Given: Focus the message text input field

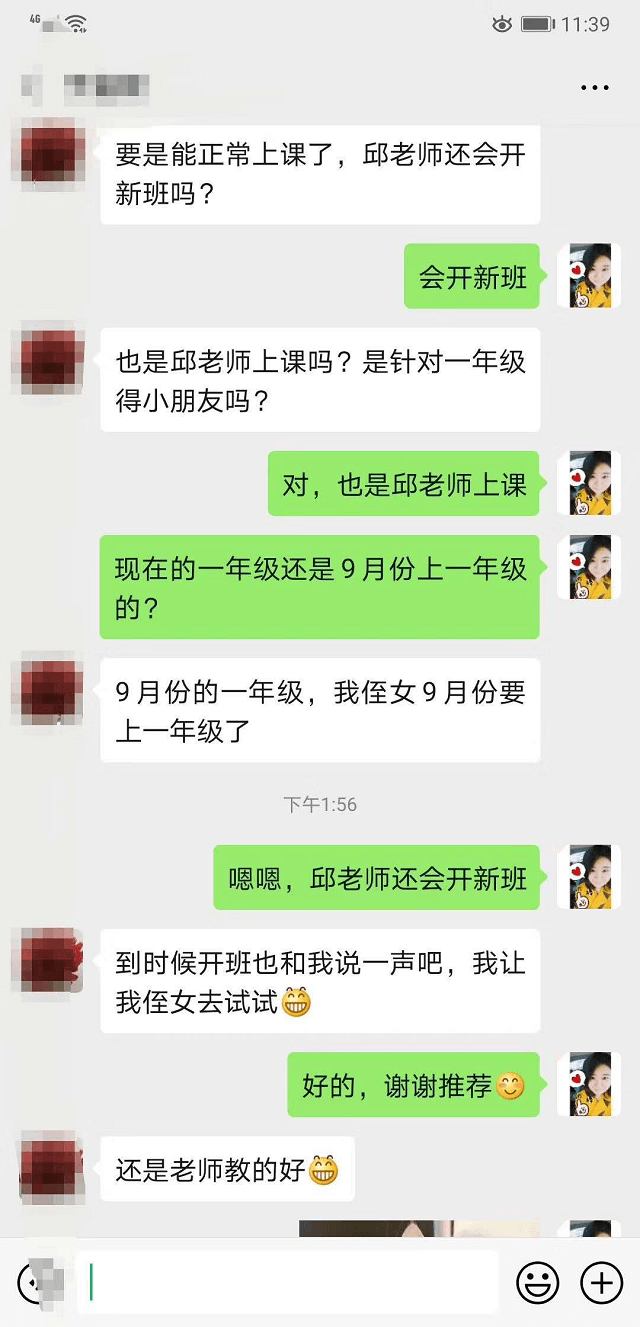Looking at the screenshot, I should click(x=288, y=1281).
